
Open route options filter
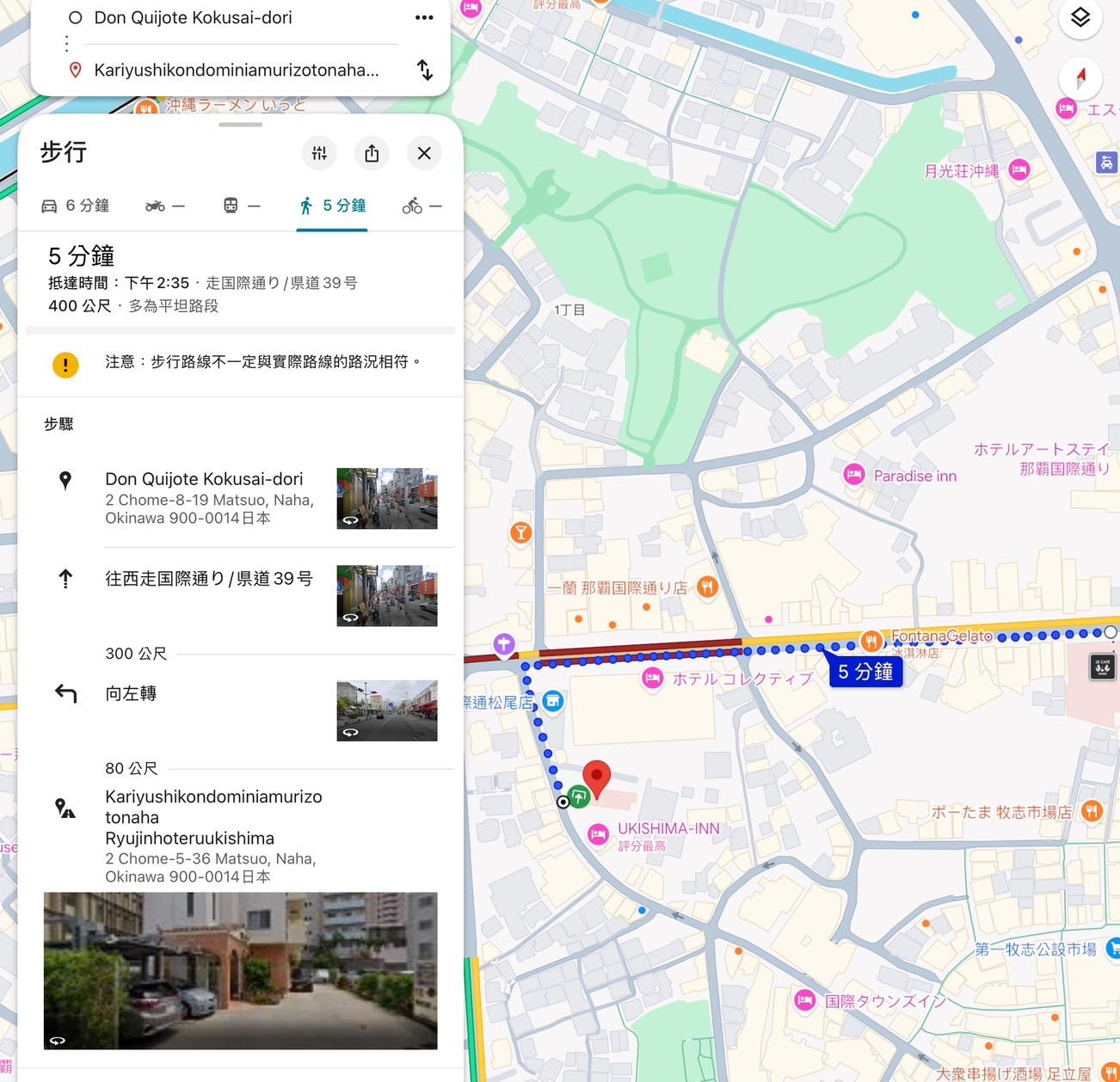coord(319,153)
